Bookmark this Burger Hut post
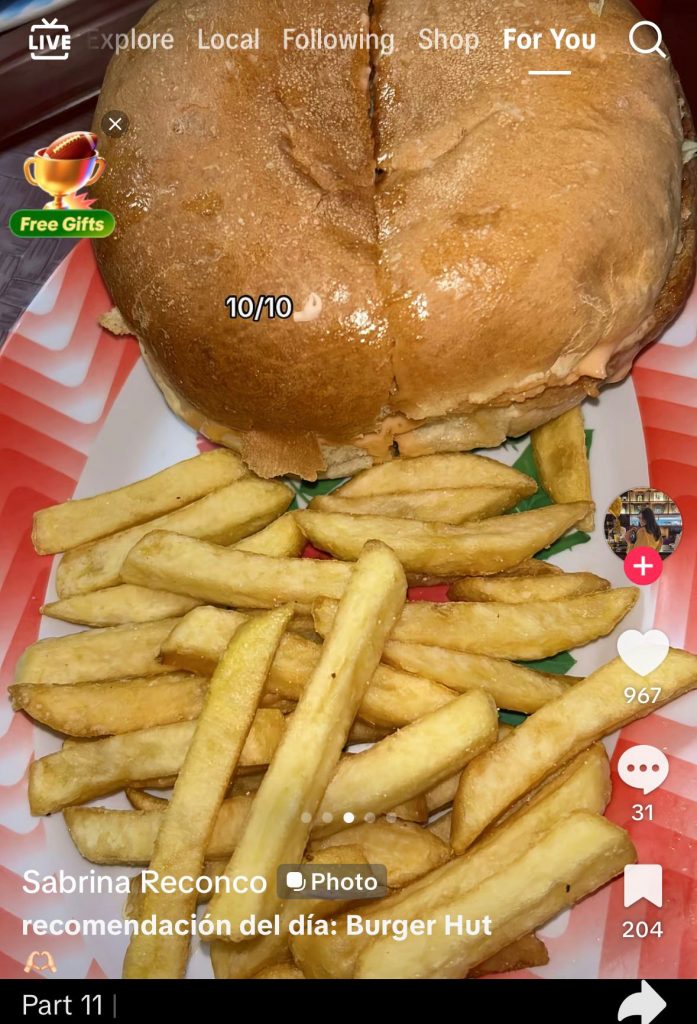 coord(642,887)
